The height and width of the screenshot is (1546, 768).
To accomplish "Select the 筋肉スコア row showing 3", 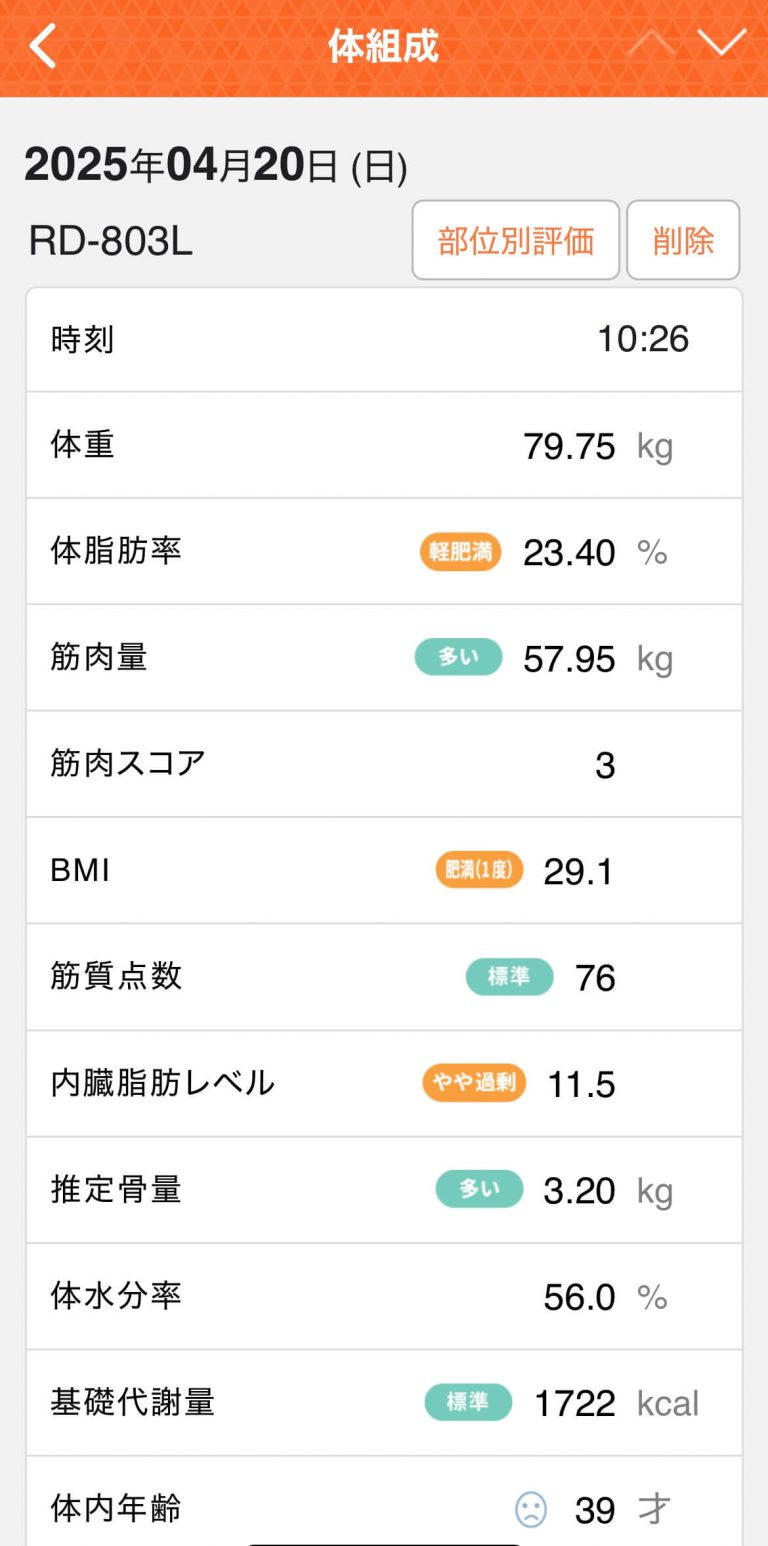I will [x=383, y=764].
